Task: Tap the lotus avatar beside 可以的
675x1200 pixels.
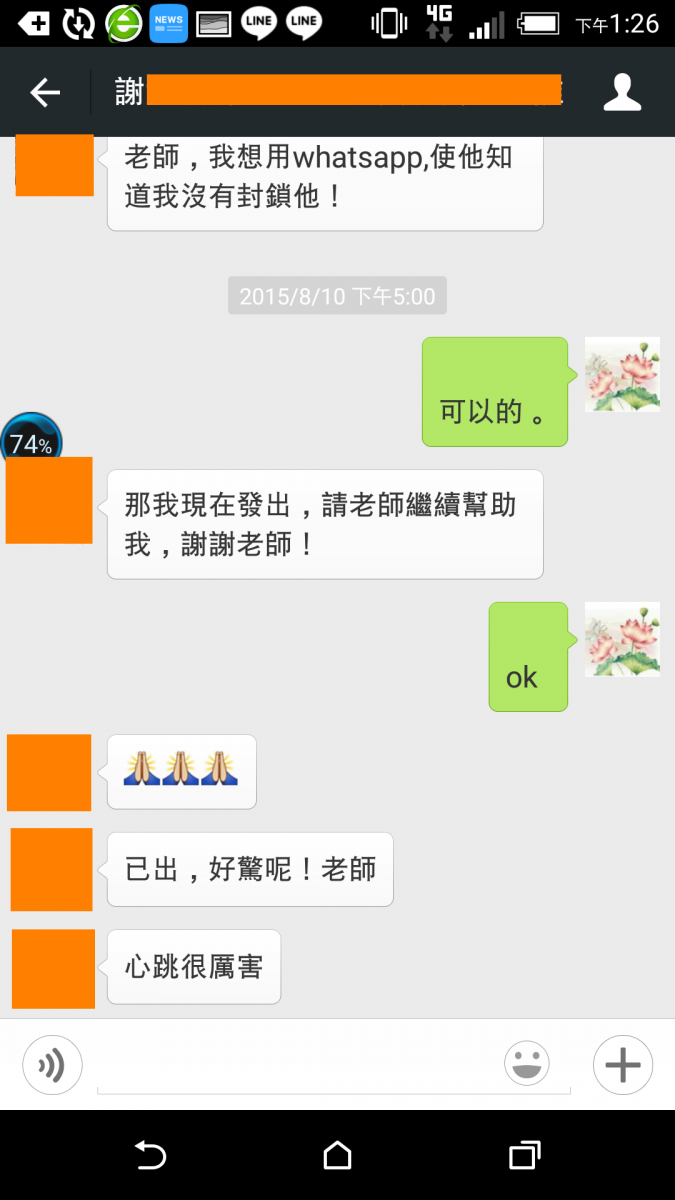Action: click(622, 375)
